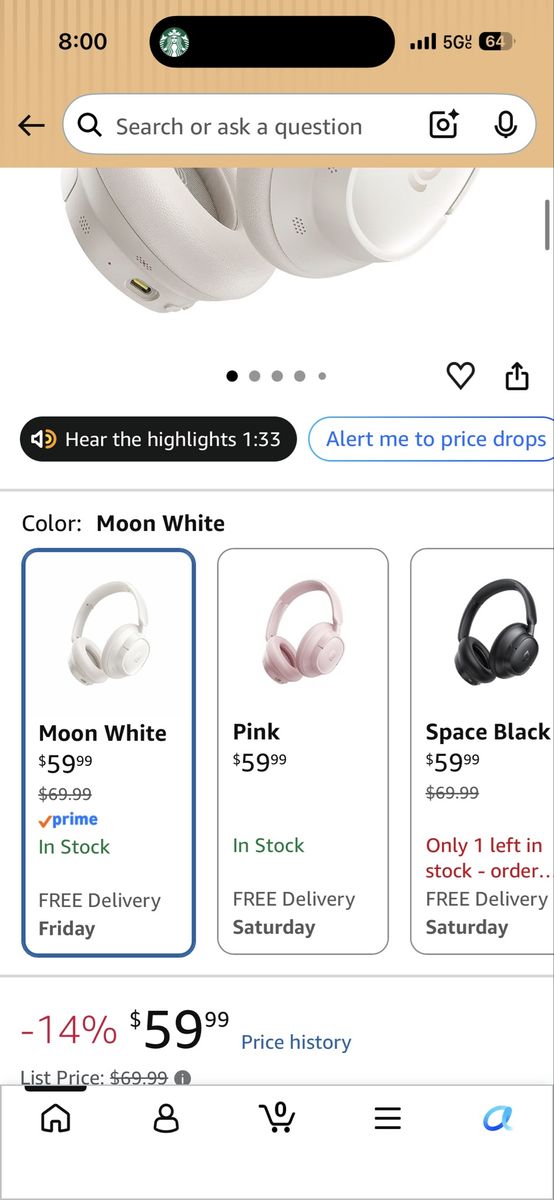
Task: Open the shopping cart
Action: click(276, 1117)
